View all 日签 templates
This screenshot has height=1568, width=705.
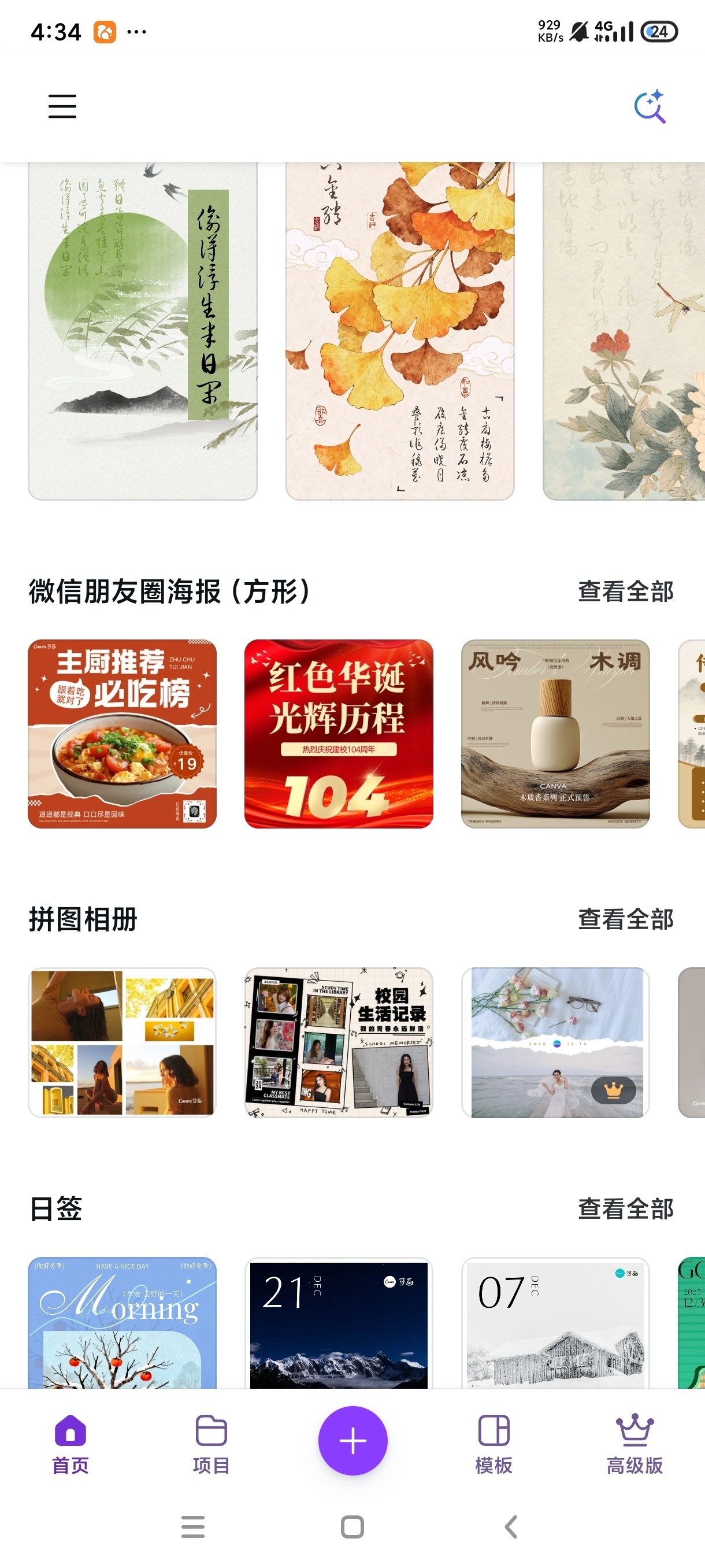pyautogui.click(x=625, y=1209)
